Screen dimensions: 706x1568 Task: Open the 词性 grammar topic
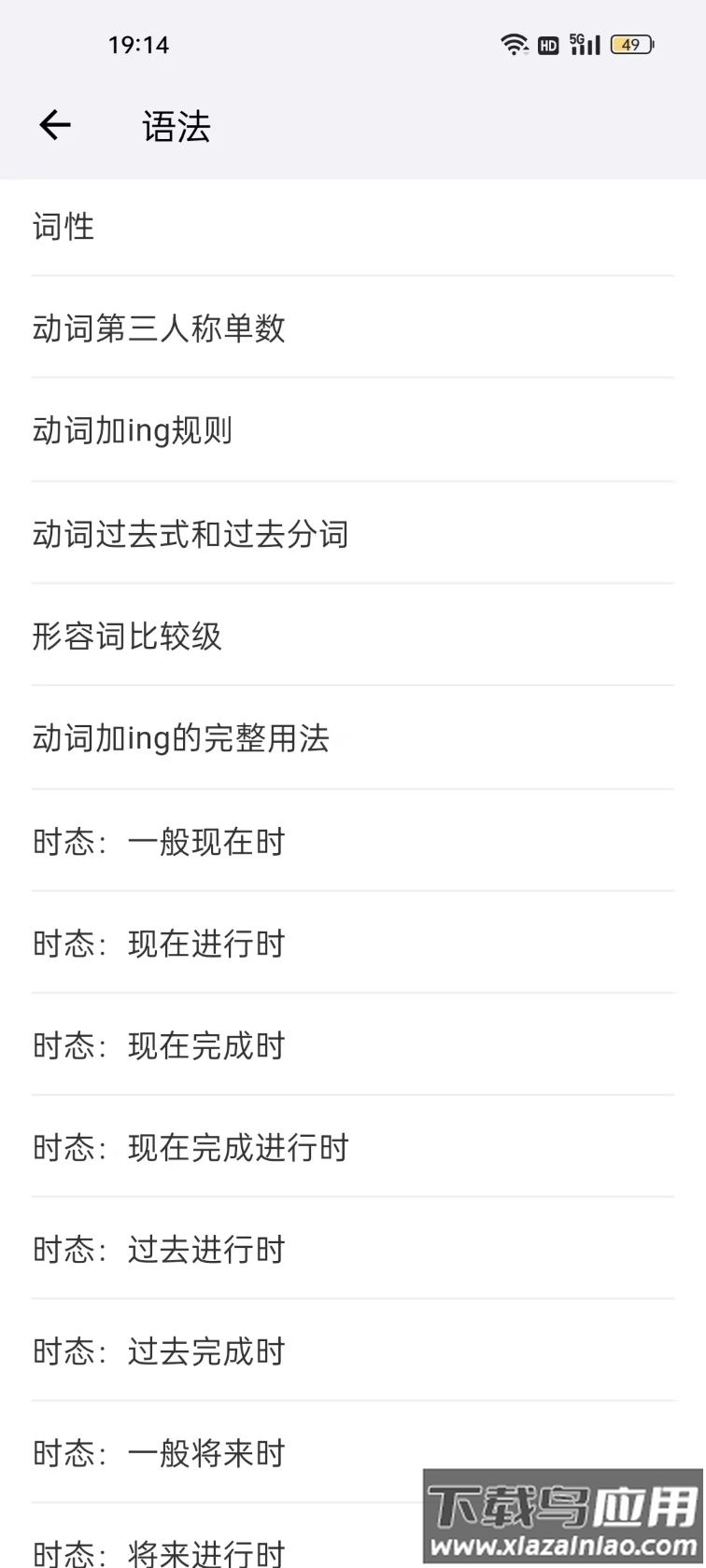64,226
